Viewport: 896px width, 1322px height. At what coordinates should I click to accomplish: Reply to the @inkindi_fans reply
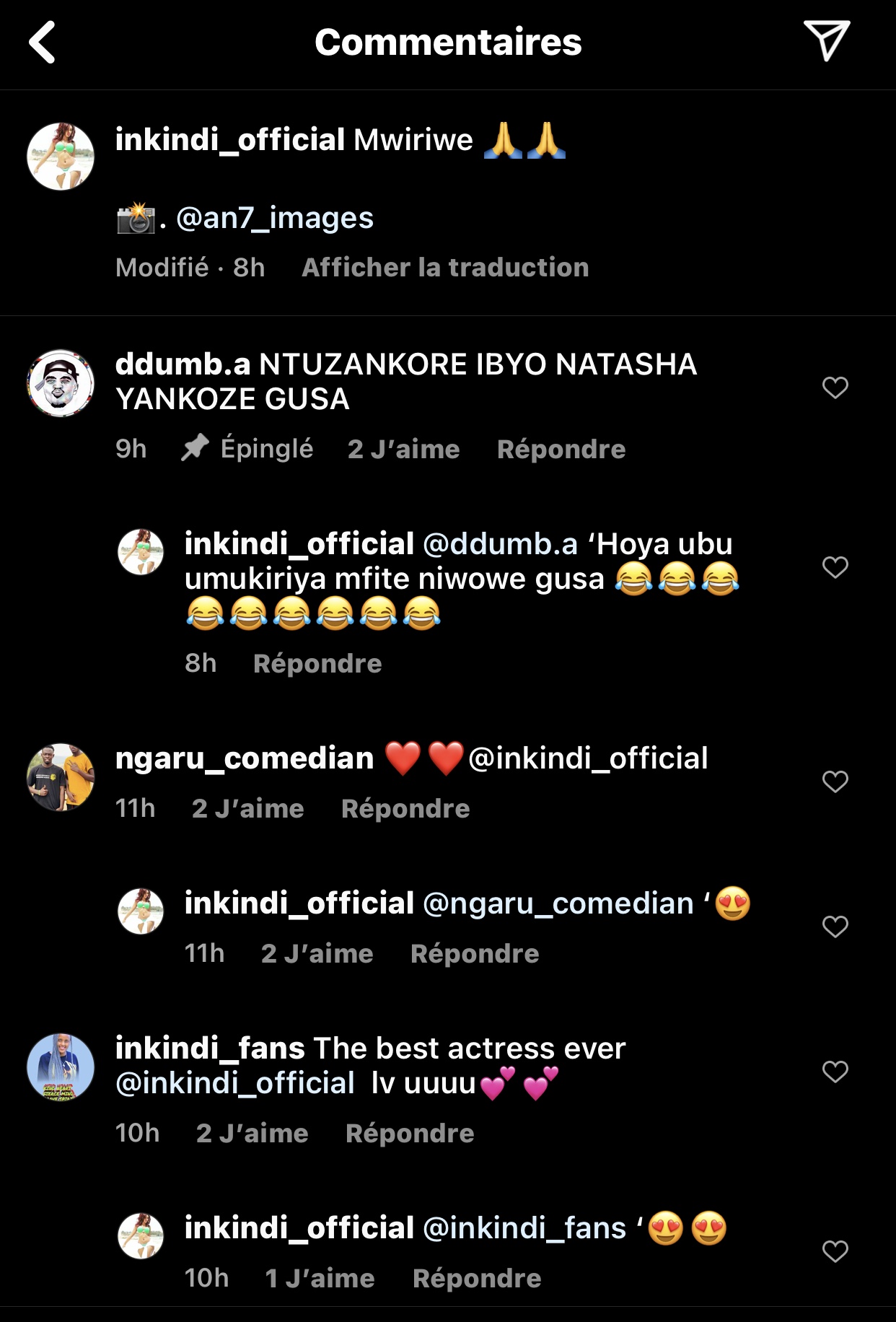click(x=477, y=1279)
